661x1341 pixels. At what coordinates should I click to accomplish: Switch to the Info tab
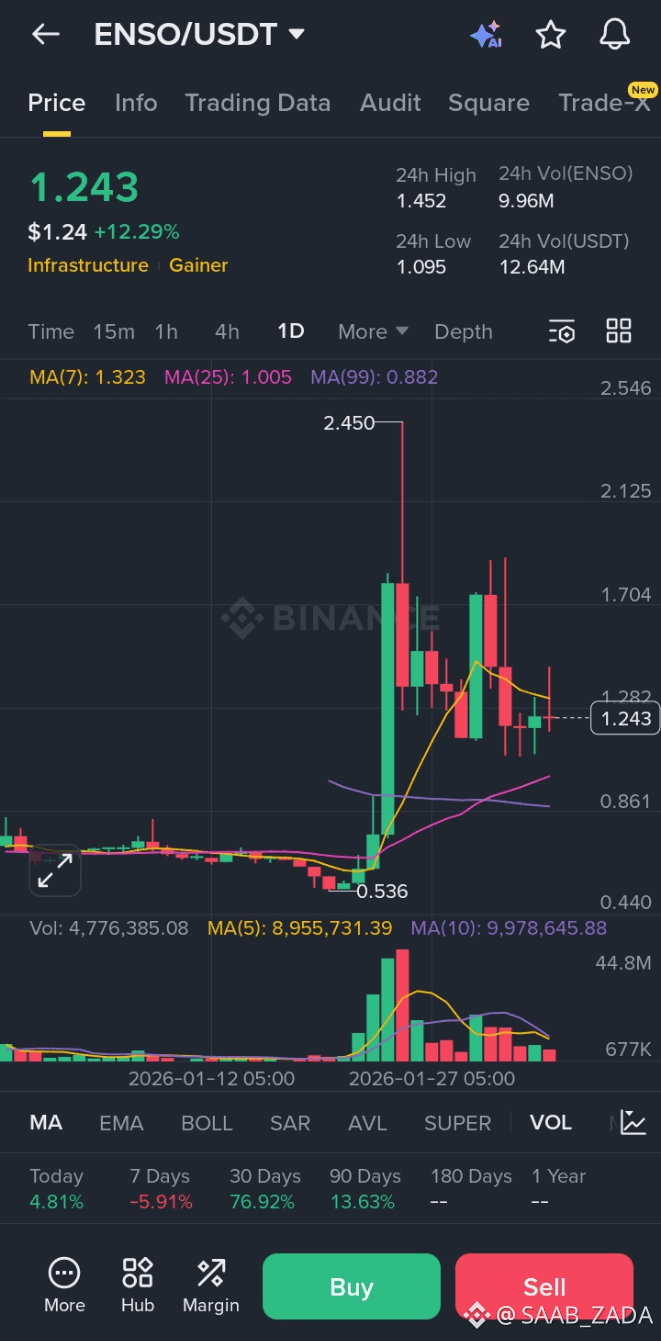[136, 103]
